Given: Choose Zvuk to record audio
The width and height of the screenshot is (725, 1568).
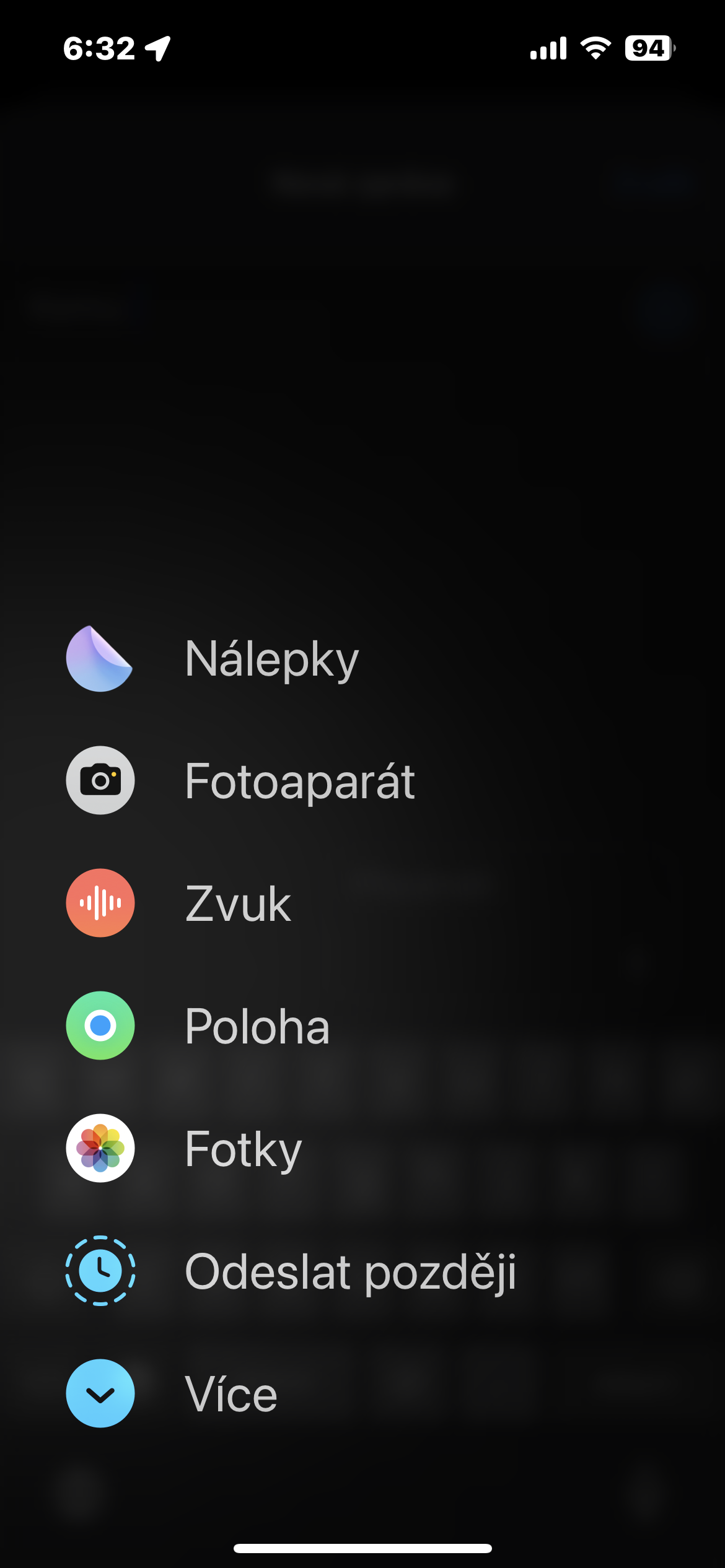Looking at the screenshot, I should click(x=178, y=903).
